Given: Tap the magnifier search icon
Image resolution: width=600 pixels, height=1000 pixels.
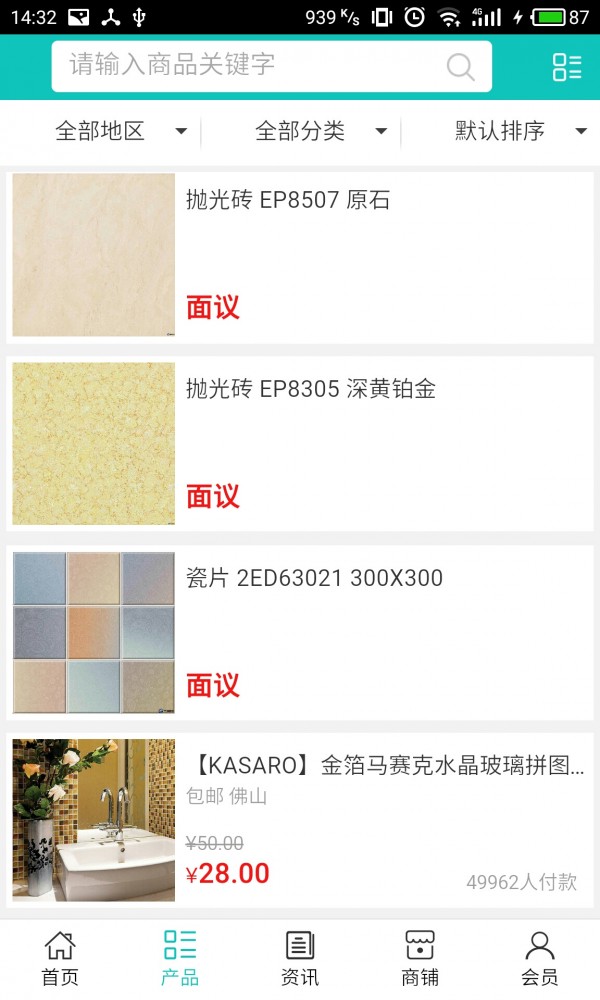Looking at the screenshot, I should tap(460, 67).
